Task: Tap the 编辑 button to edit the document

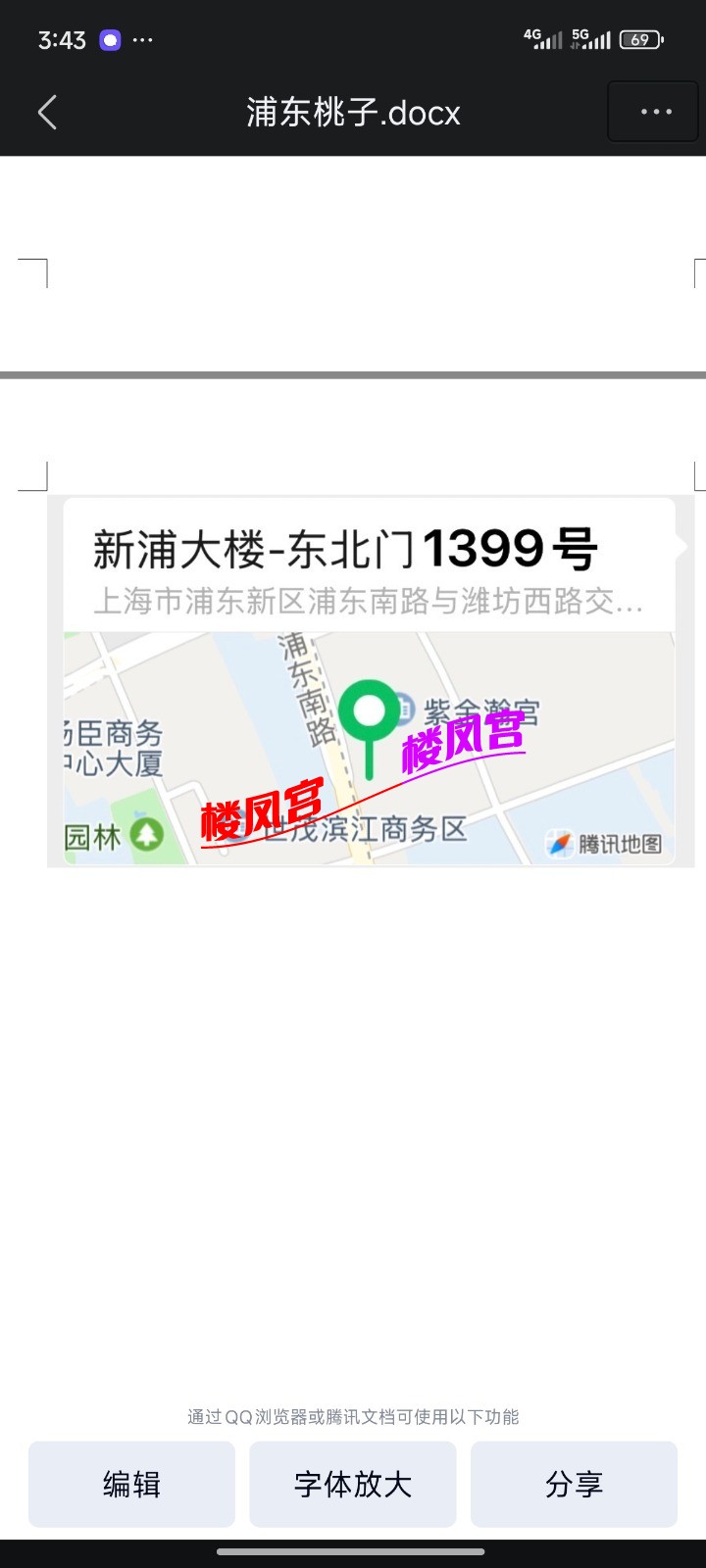Action: point(131,1484)
